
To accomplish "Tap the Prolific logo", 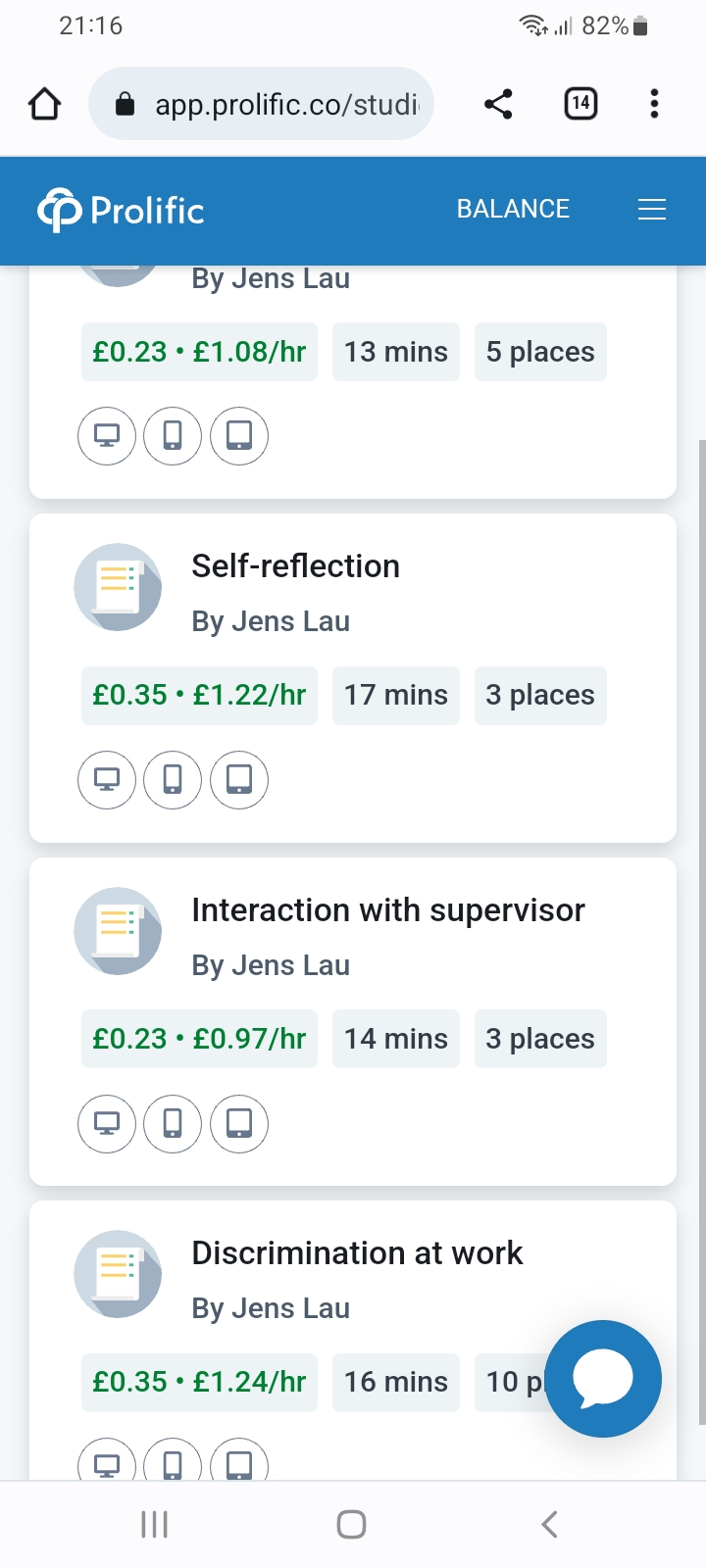I will [121, 210].
